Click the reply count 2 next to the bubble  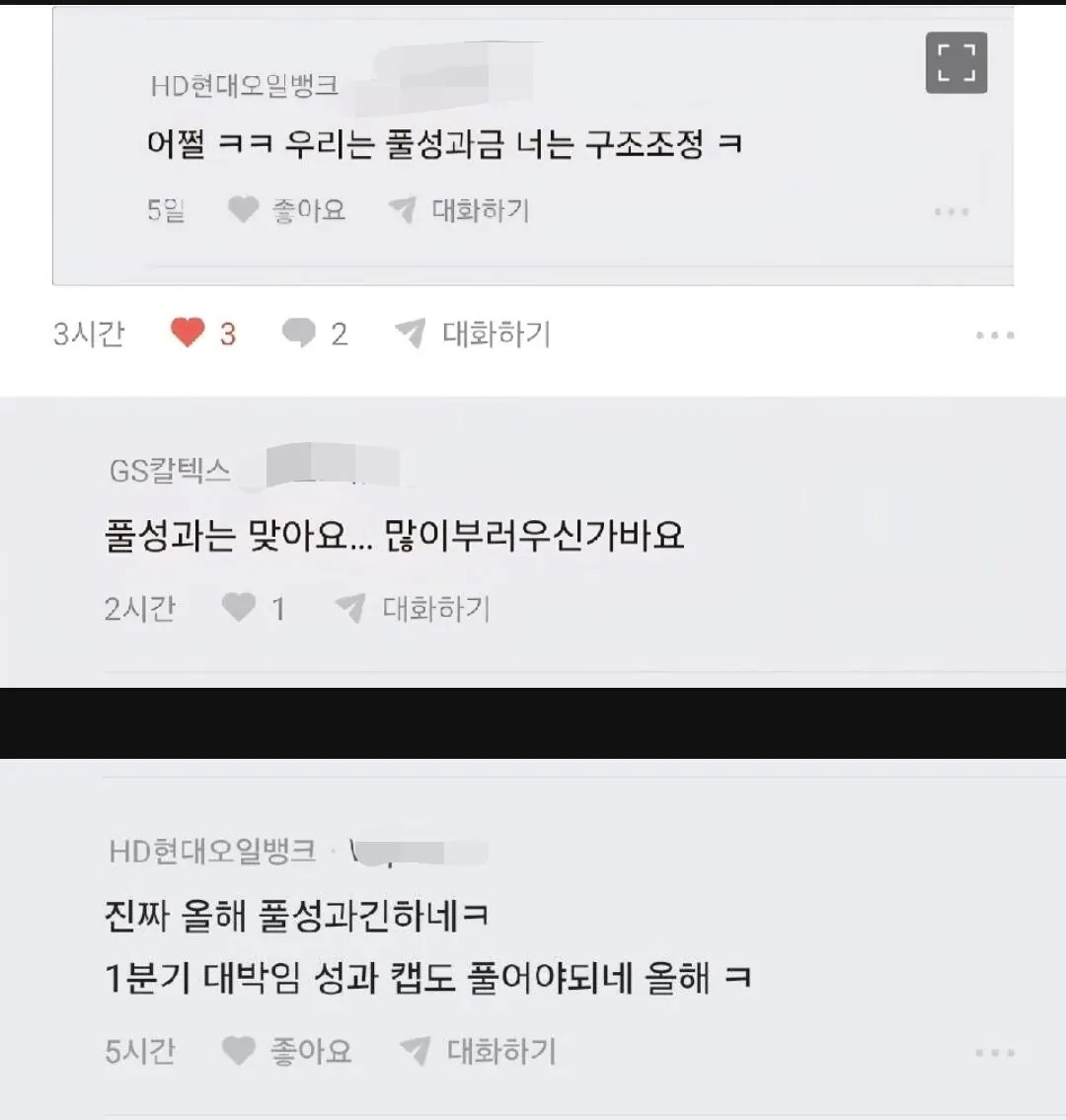click(341, 335)
